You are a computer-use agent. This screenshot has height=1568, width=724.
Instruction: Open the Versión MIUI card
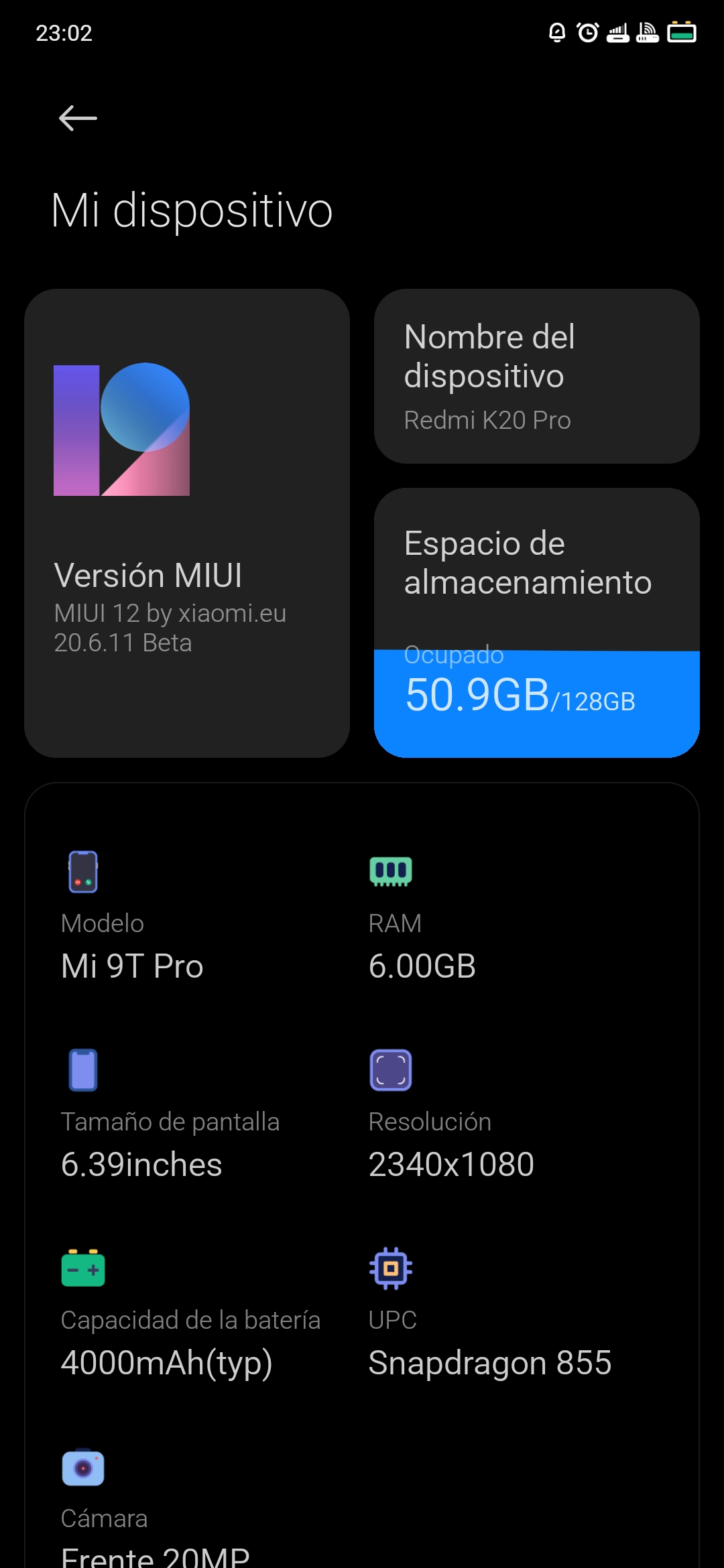tap(187, 523)
